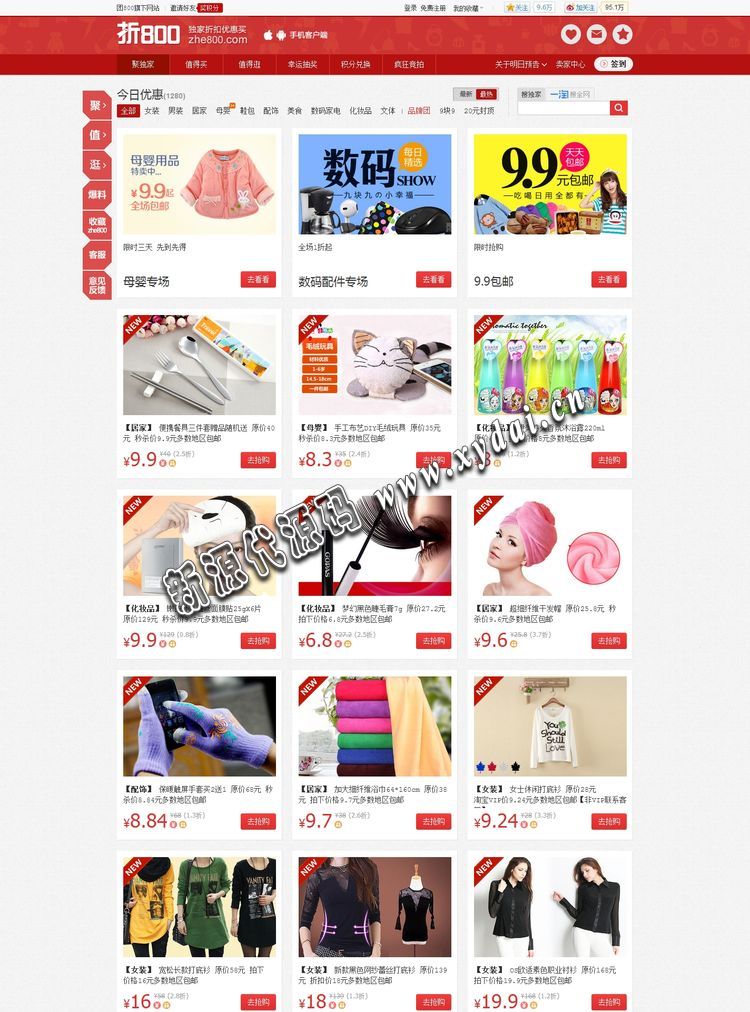The width and height of the screenshot is (750, 1012).
Task: Tap 去抢购 for the ¥8.3 plush toy
Action: pyautogui.click(x=433, y=460)
